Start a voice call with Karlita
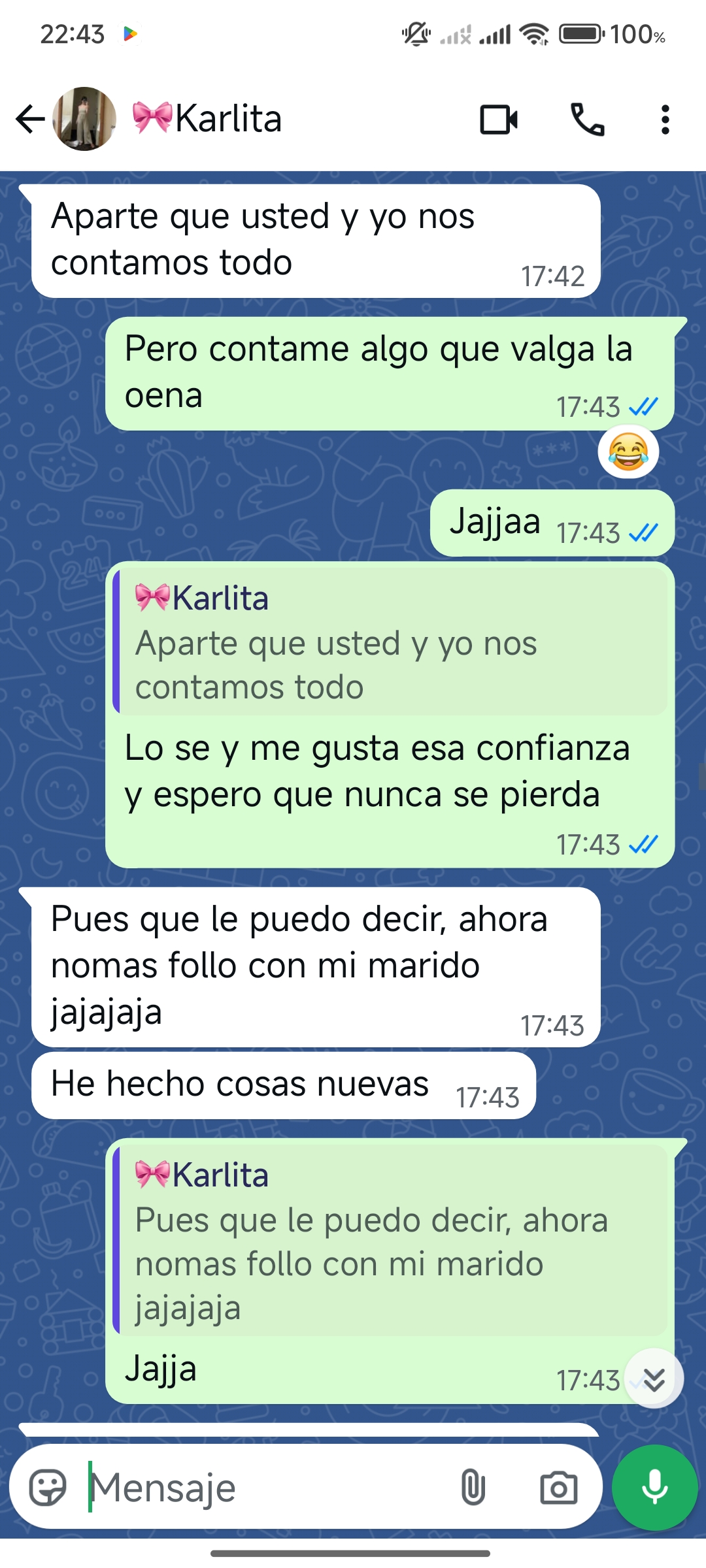 tap(588, 120)
